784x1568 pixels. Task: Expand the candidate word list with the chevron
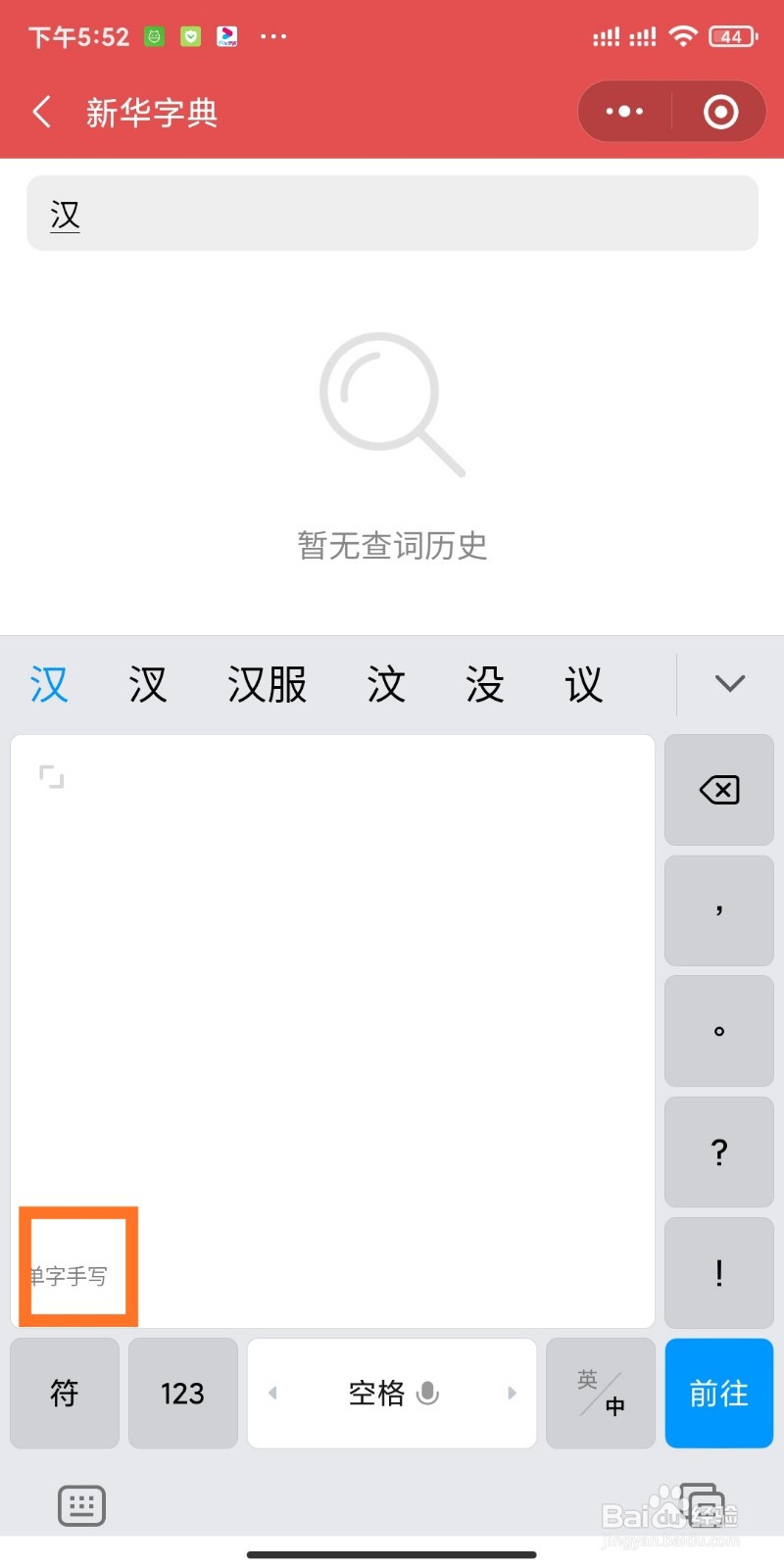tap(730, 683)
